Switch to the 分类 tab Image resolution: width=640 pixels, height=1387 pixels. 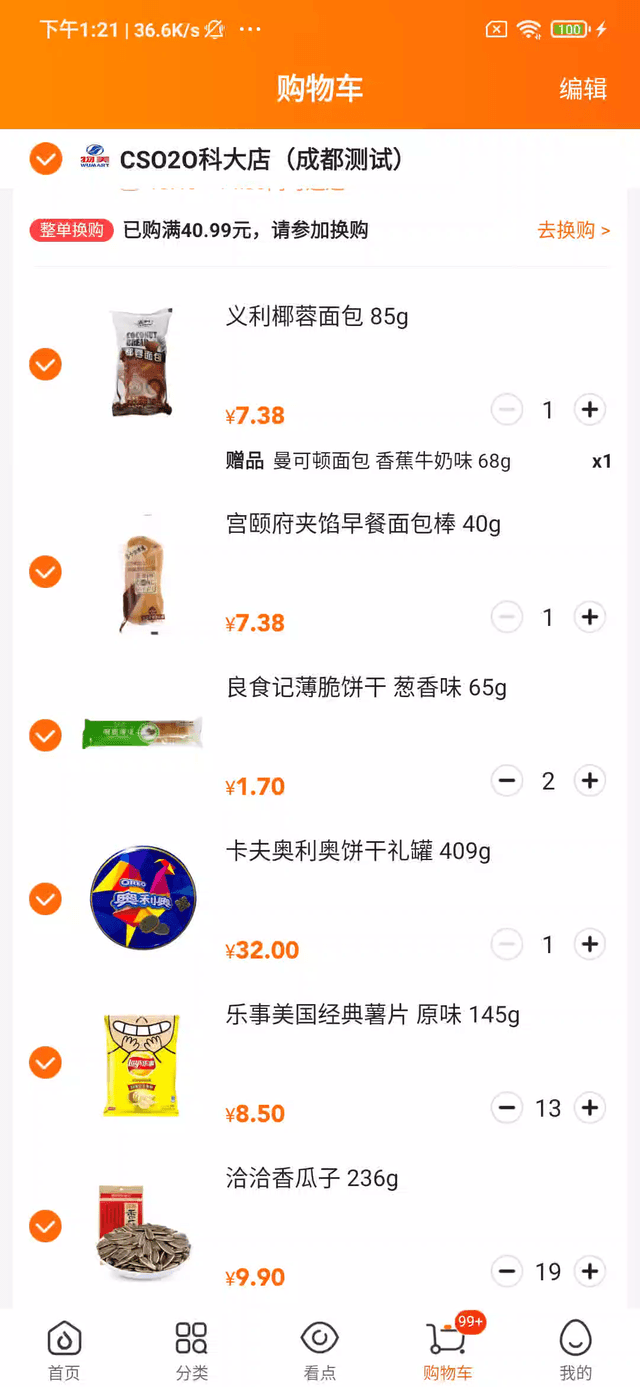[191, 1349]
